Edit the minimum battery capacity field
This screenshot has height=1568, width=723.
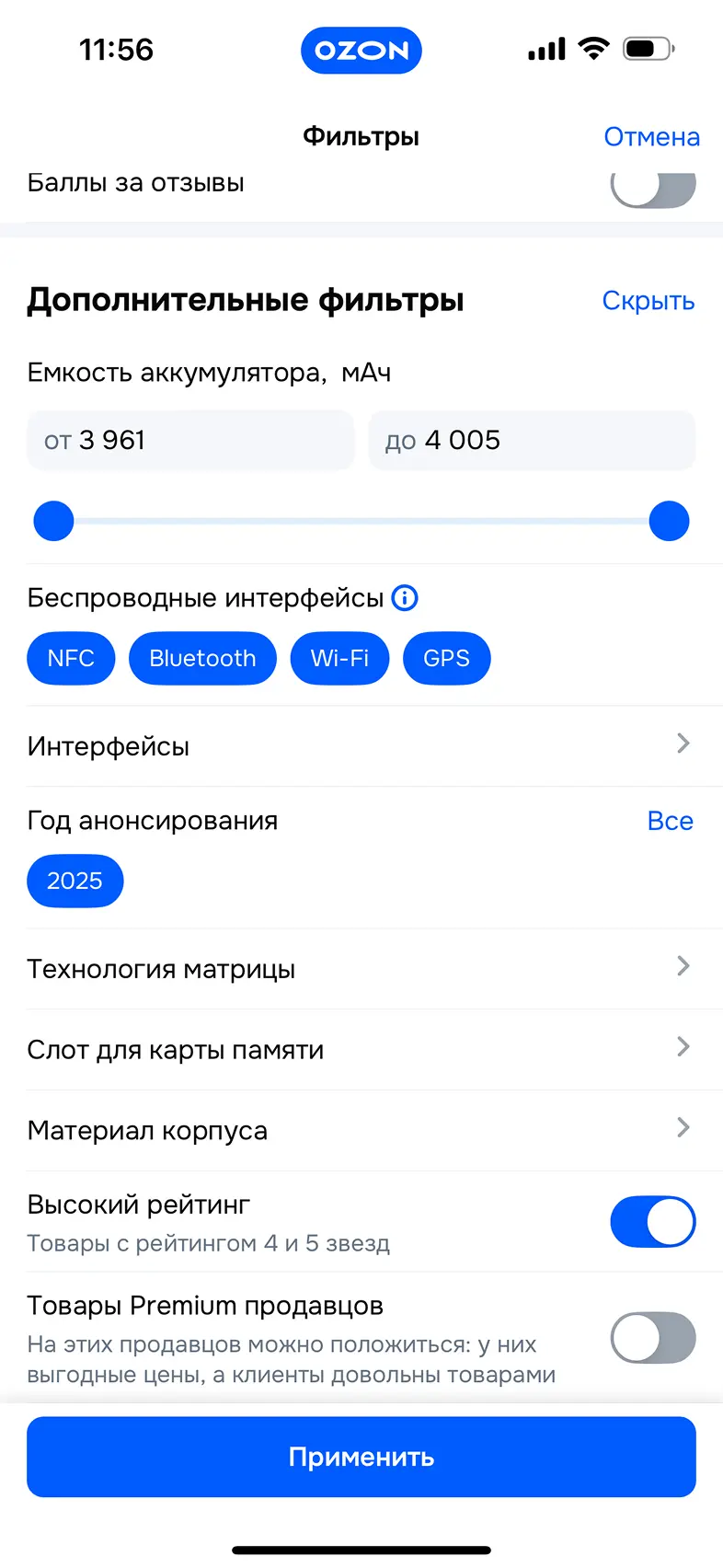(190, 441)
